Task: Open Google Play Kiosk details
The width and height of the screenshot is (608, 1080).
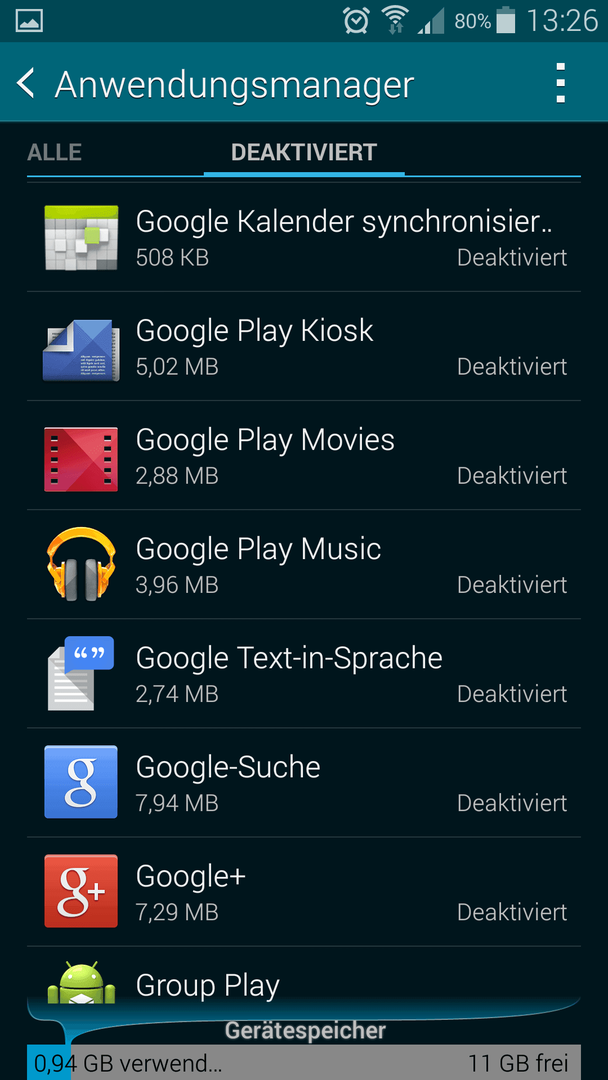Action: (x=304, y=346)
